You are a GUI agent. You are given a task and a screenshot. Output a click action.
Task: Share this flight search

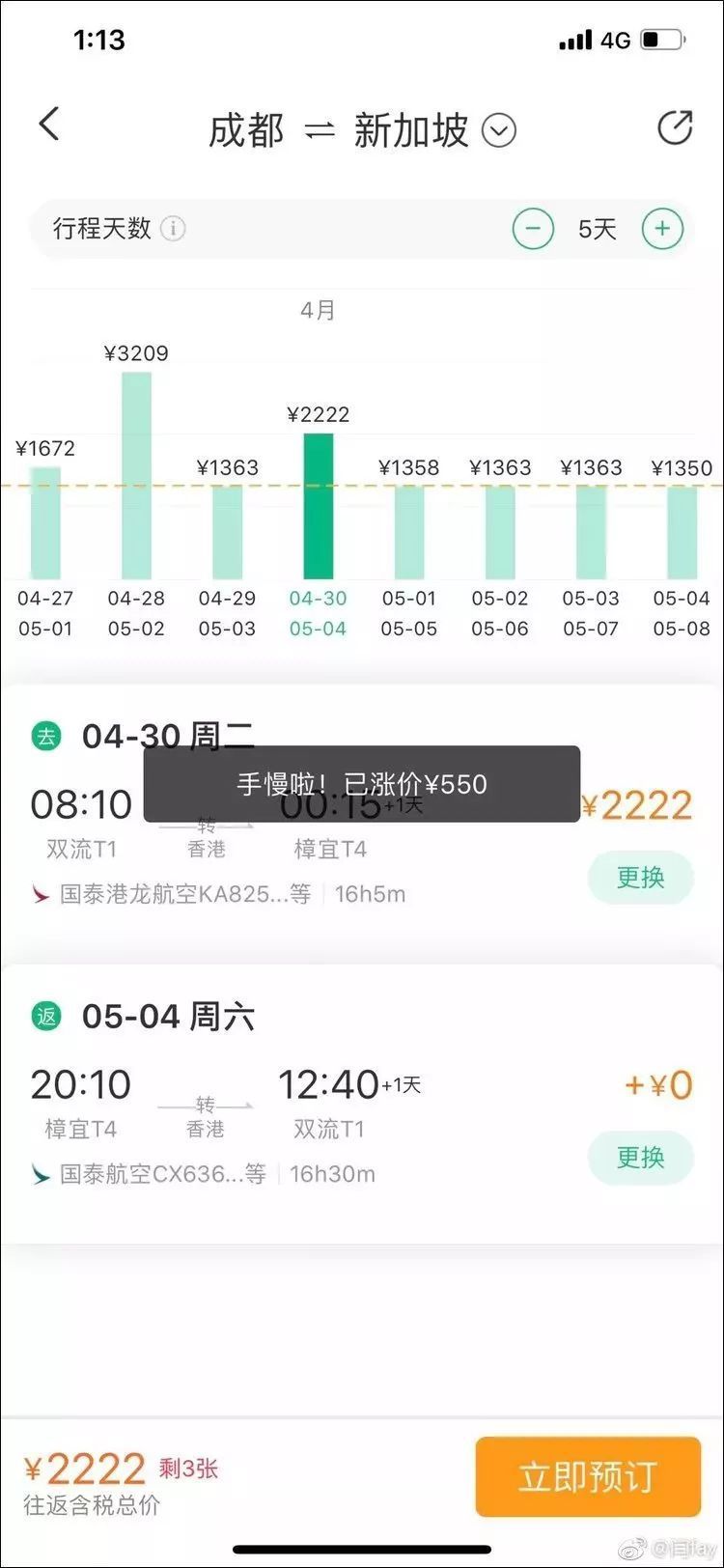tap(675, 128)
